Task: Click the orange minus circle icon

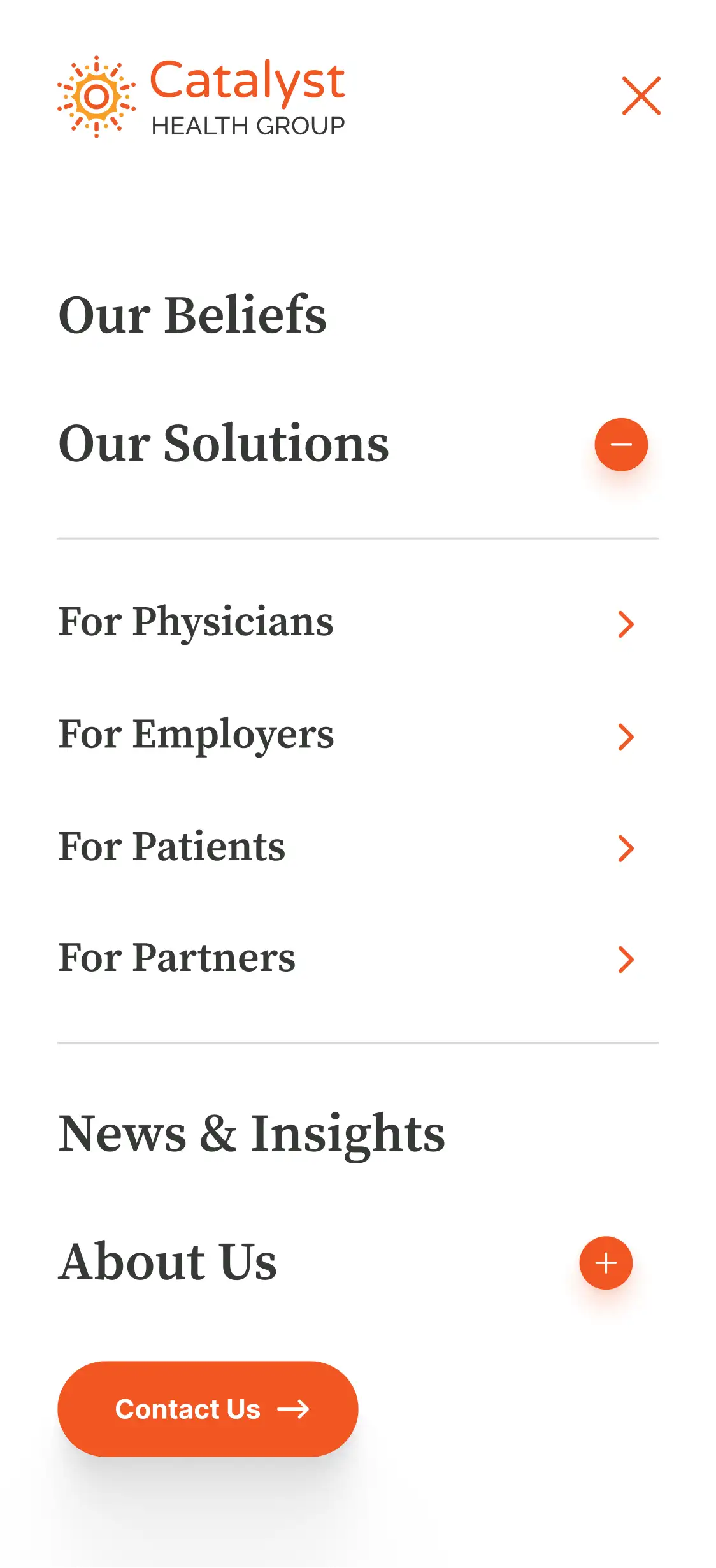Action: tap(621, 444)
